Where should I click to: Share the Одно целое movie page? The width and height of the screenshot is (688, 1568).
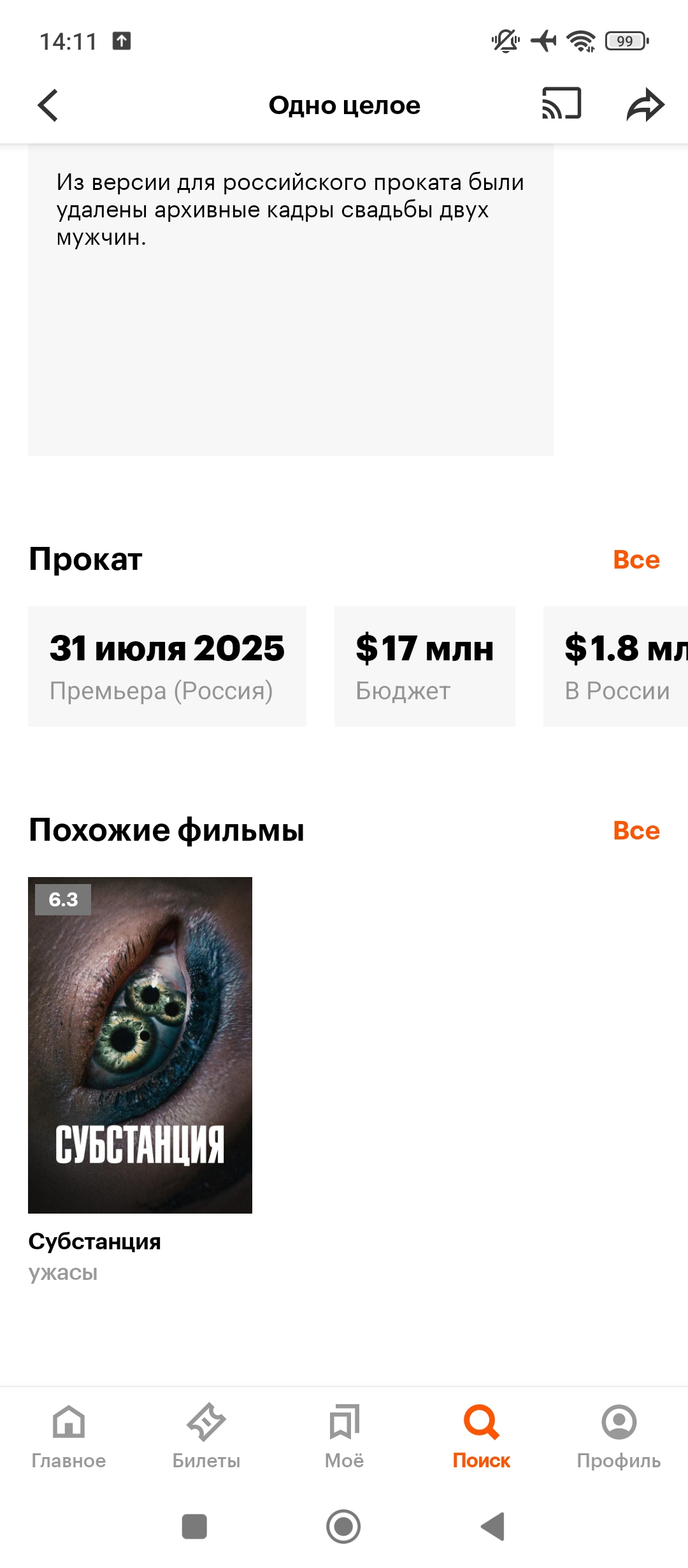pyautogui.click(x=645, y=105)
